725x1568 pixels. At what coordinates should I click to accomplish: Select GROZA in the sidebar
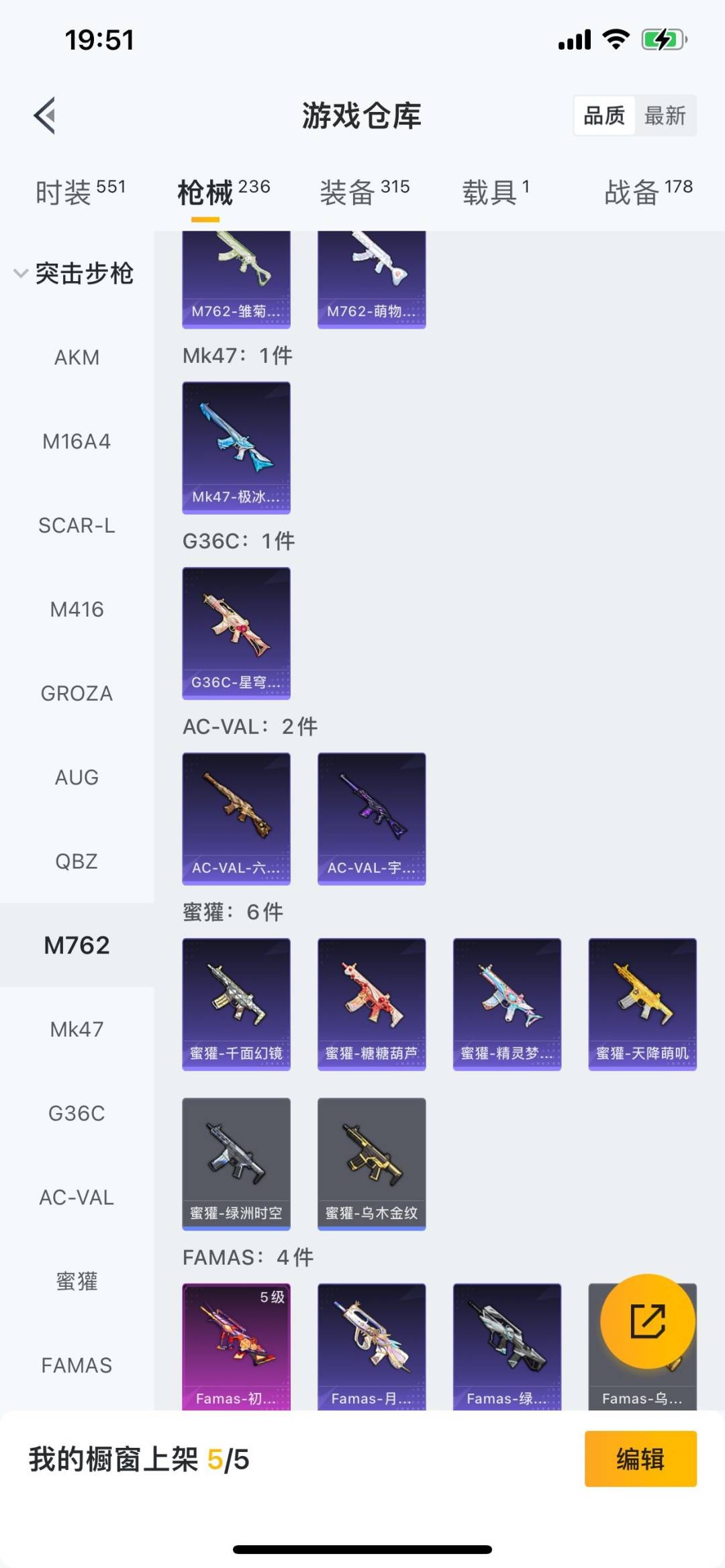pyautogui.click(x=77, y=693)
